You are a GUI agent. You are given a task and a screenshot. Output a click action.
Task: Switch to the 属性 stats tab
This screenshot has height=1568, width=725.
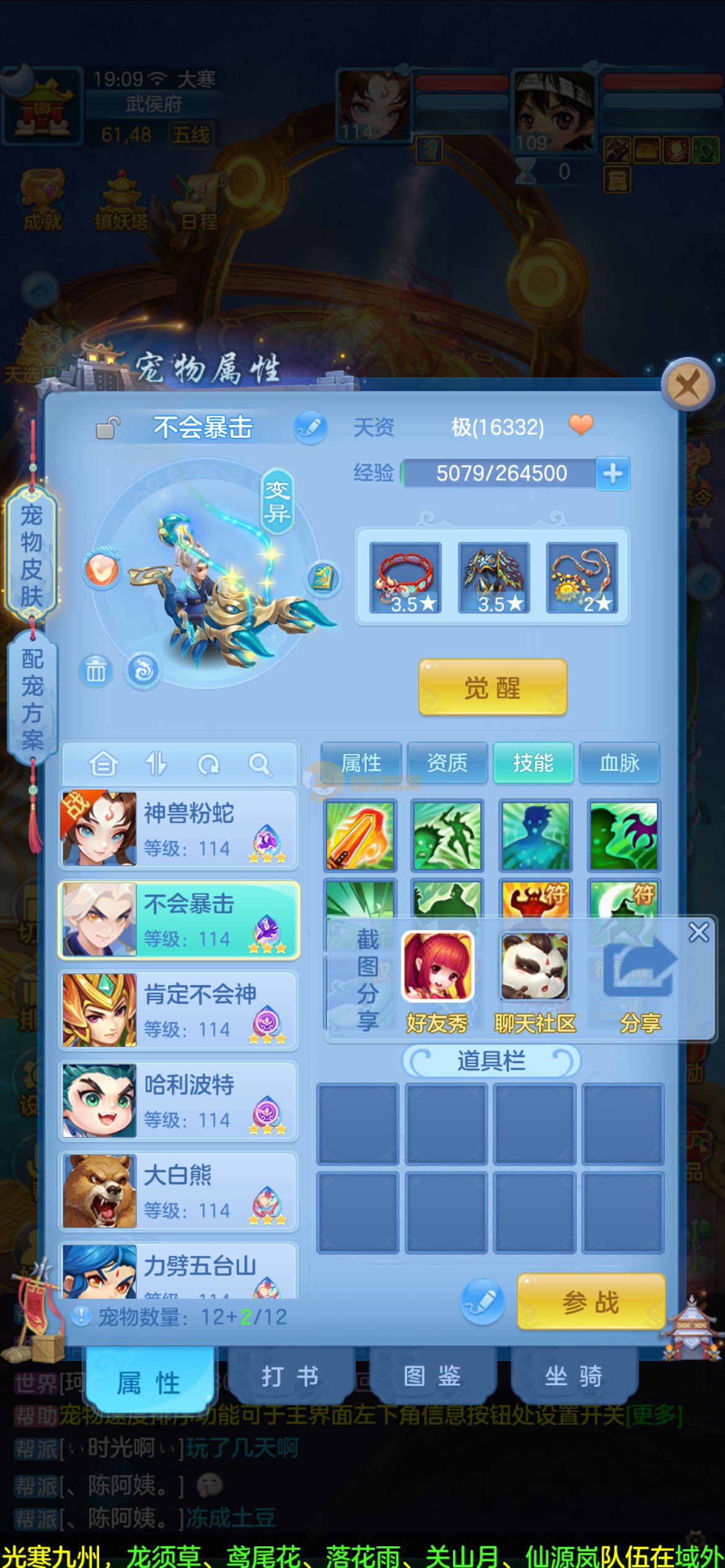[x=361, y=763]
